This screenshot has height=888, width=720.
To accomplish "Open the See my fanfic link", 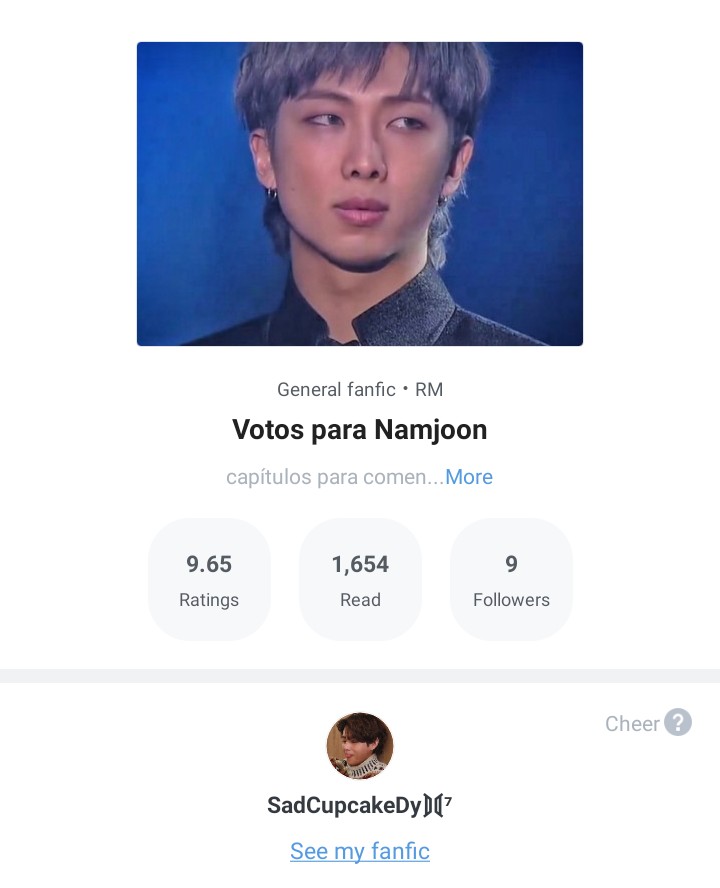I will click(360, 851).
